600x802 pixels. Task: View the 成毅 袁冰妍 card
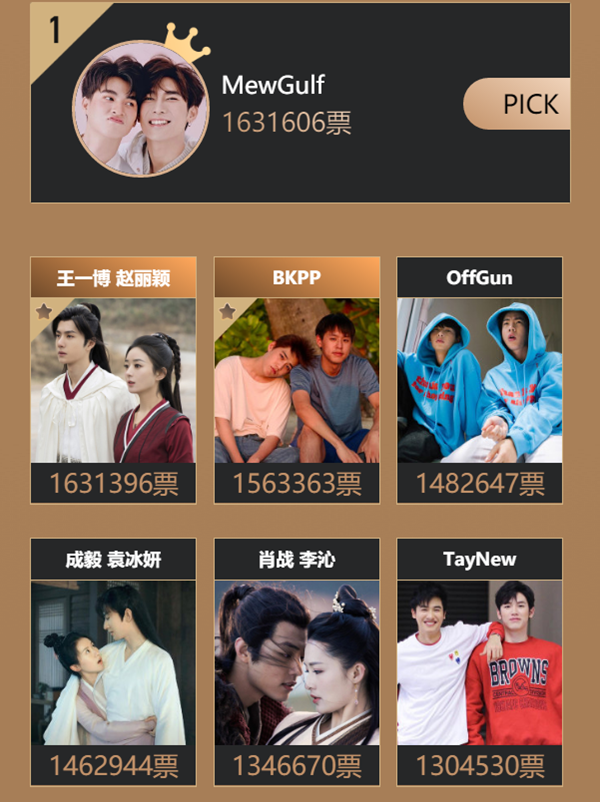pyautogui.click(x=113, y=660)
